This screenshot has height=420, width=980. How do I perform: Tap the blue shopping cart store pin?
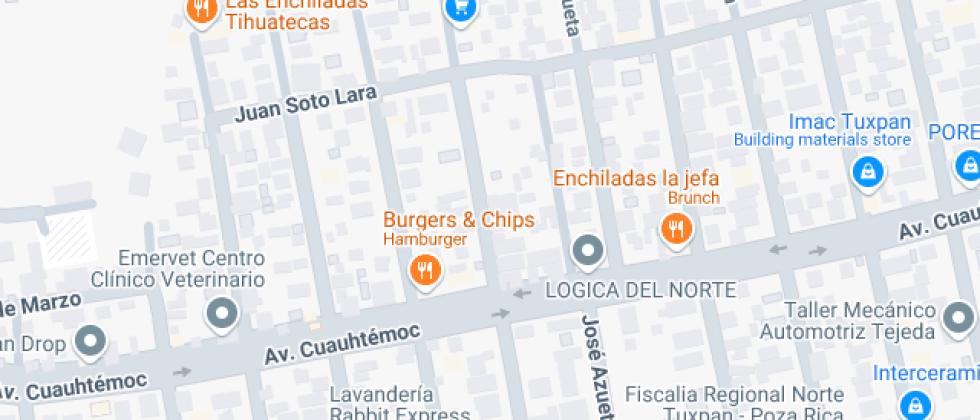click(461, 8)
